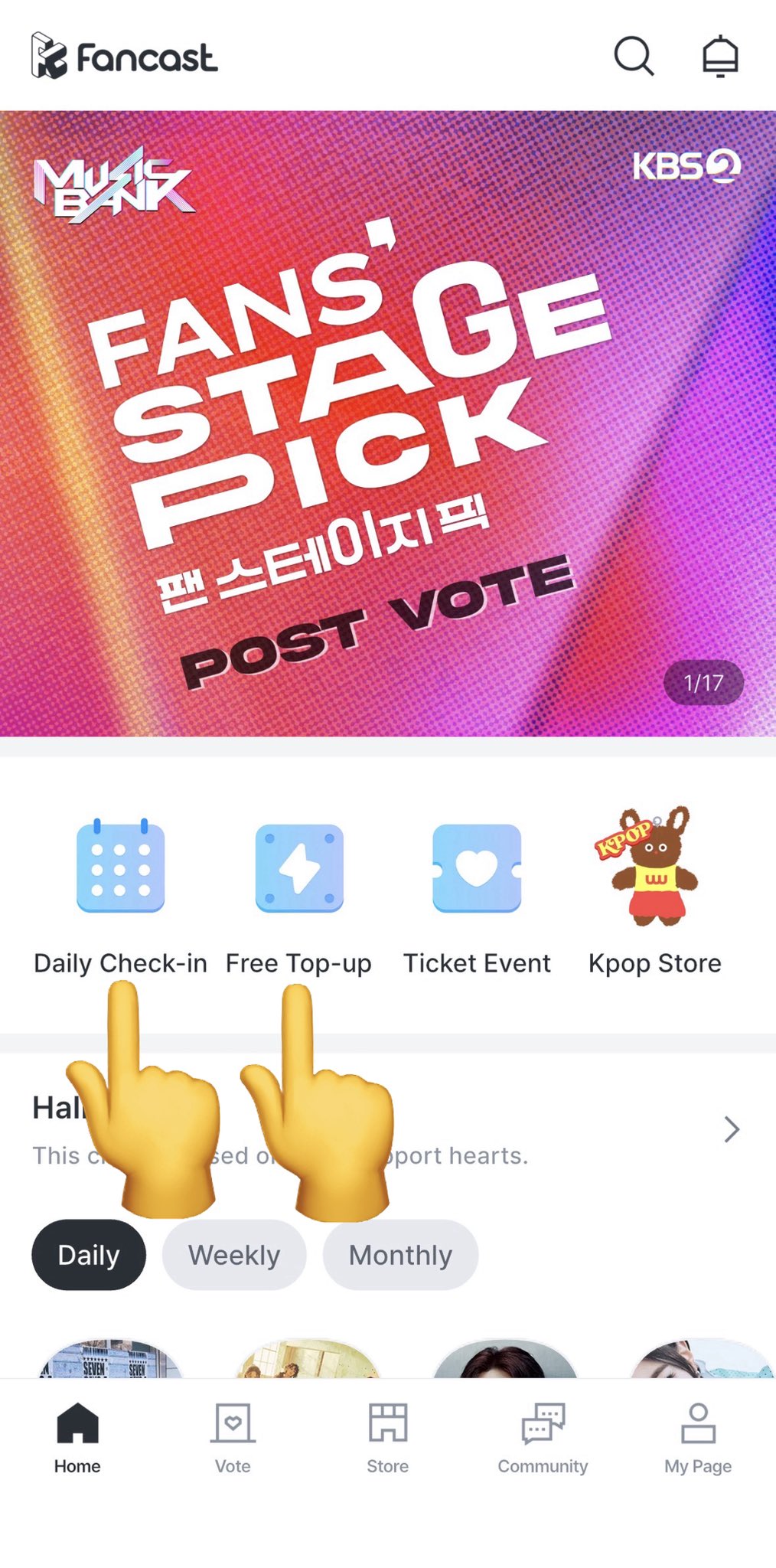Open the search magnifier icon
This screenshot has width=776, height=1568.
pyautogui.click(x=634, y=56)
